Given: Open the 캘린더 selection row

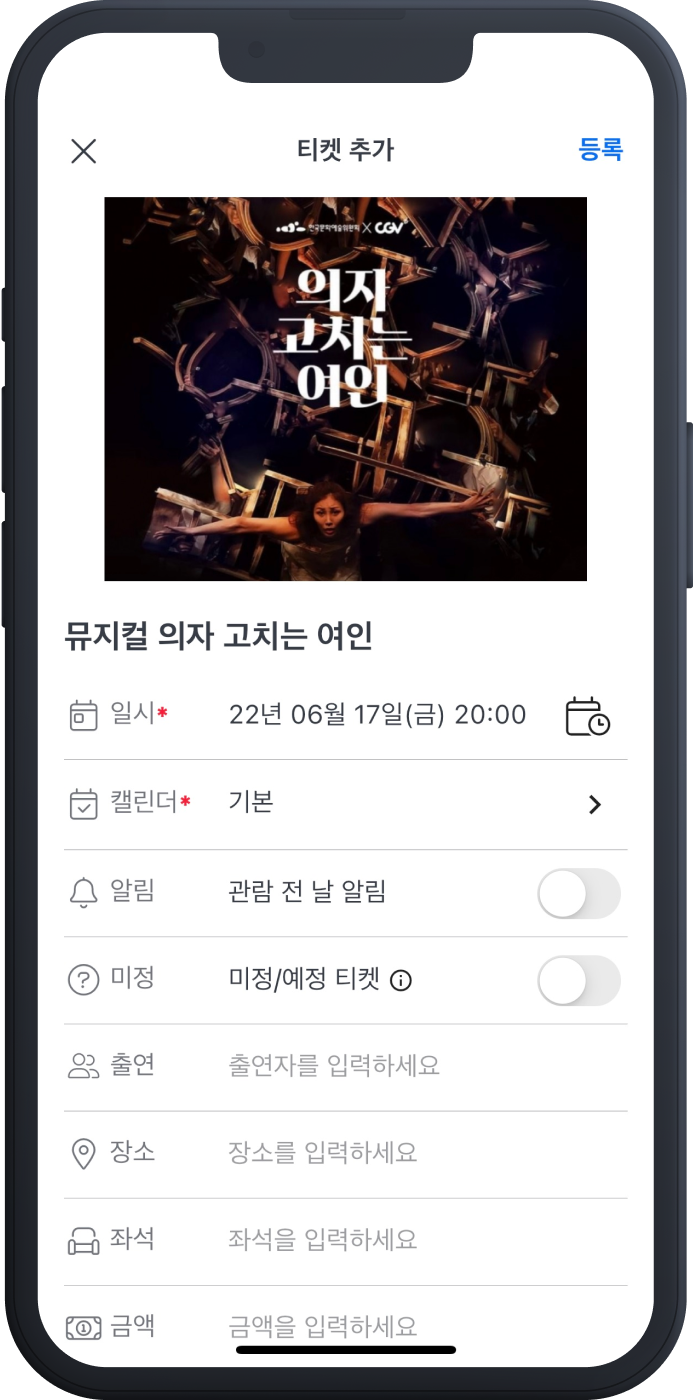Looking at the screenshot, I should [x=594, y=804].
